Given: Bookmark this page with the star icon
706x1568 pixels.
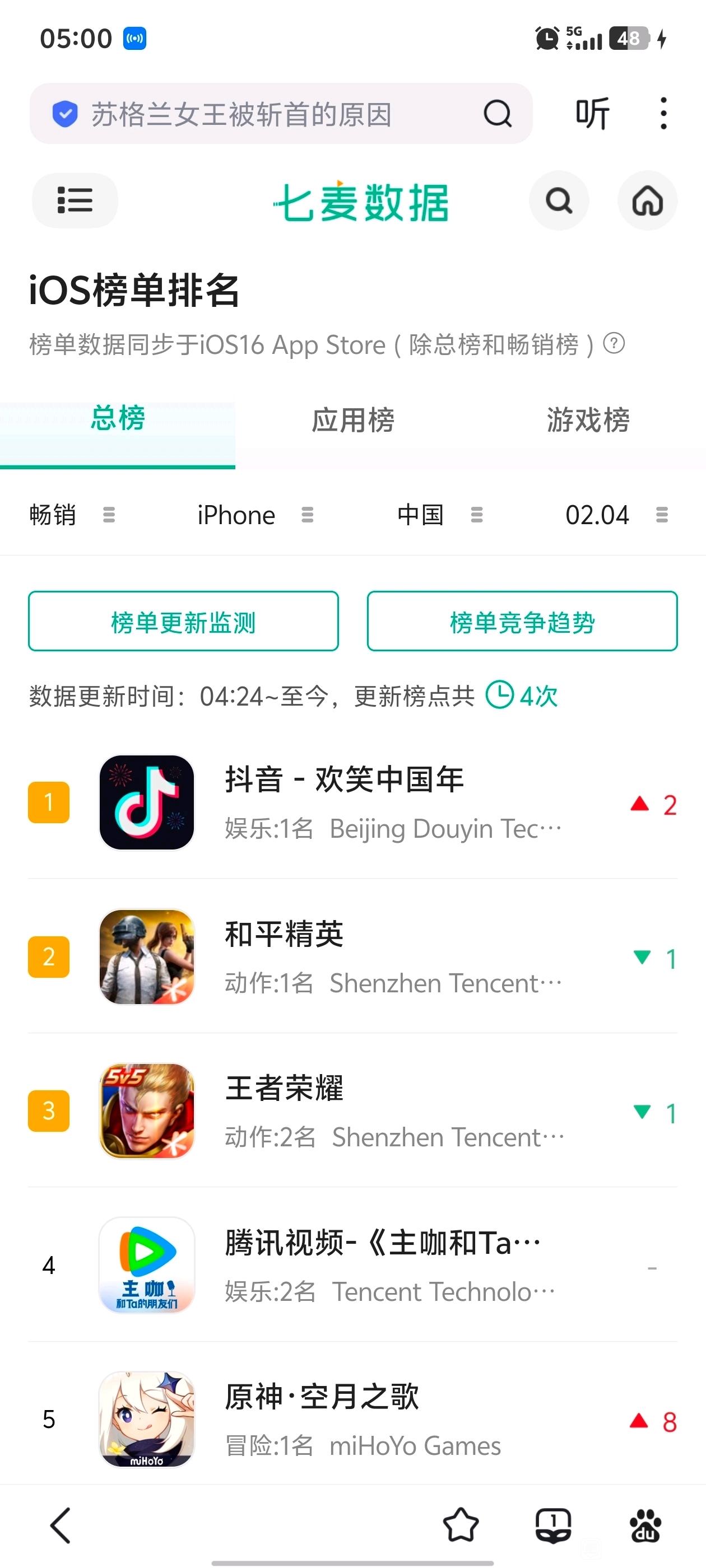Looking at the screenshot, I should 461,1525.
